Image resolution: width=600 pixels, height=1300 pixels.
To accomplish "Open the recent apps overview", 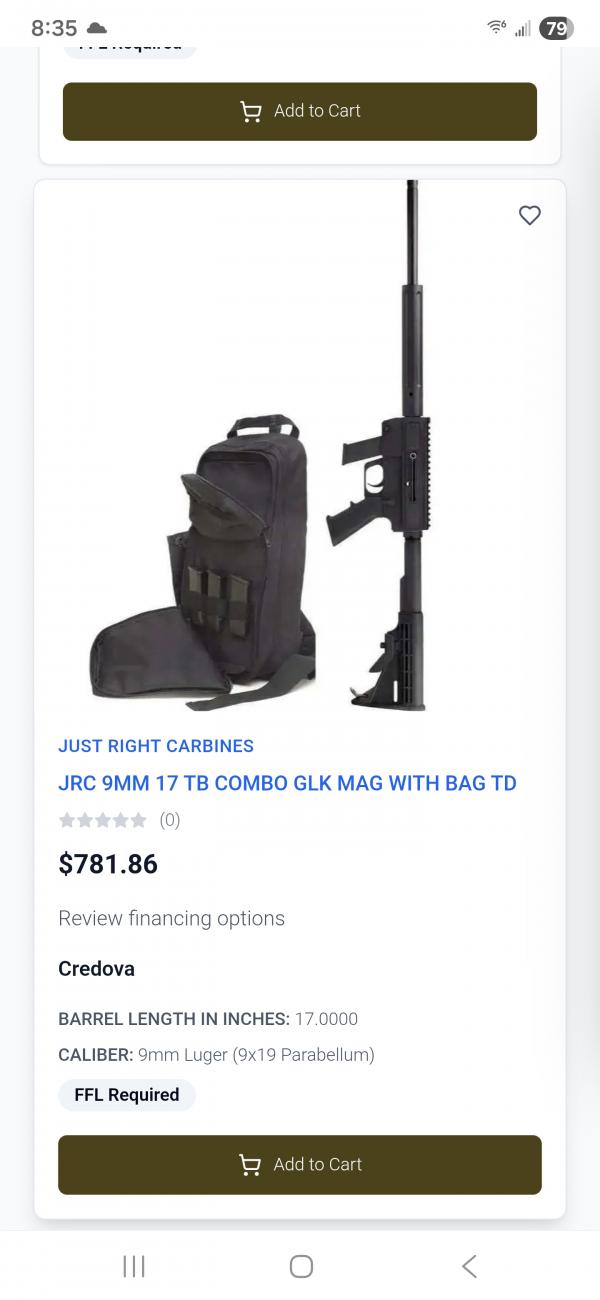I will [133, 1266].
